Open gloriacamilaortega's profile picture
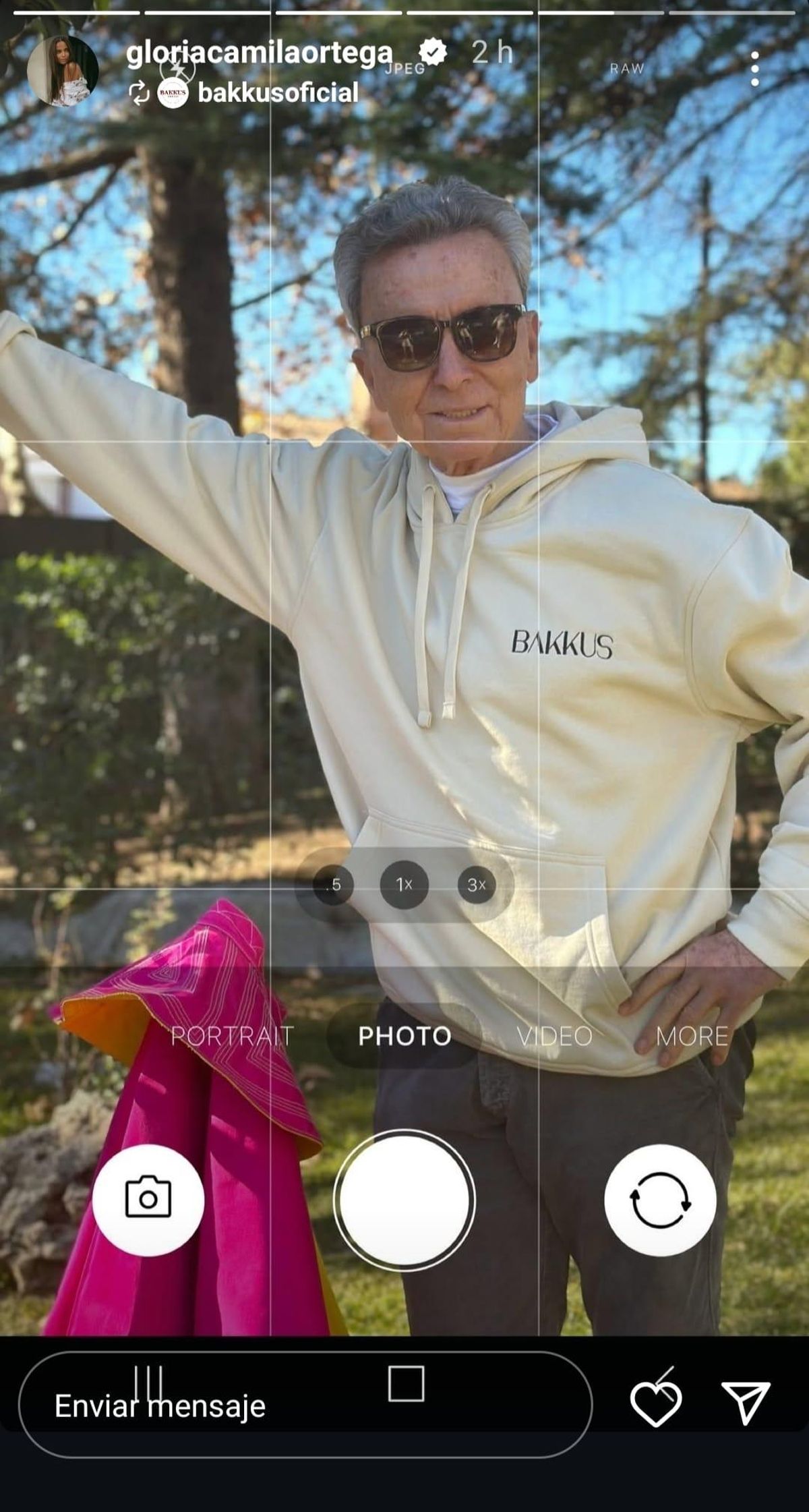The width and height of the screenshot is (809, 1512). click(x=62, y=71)
